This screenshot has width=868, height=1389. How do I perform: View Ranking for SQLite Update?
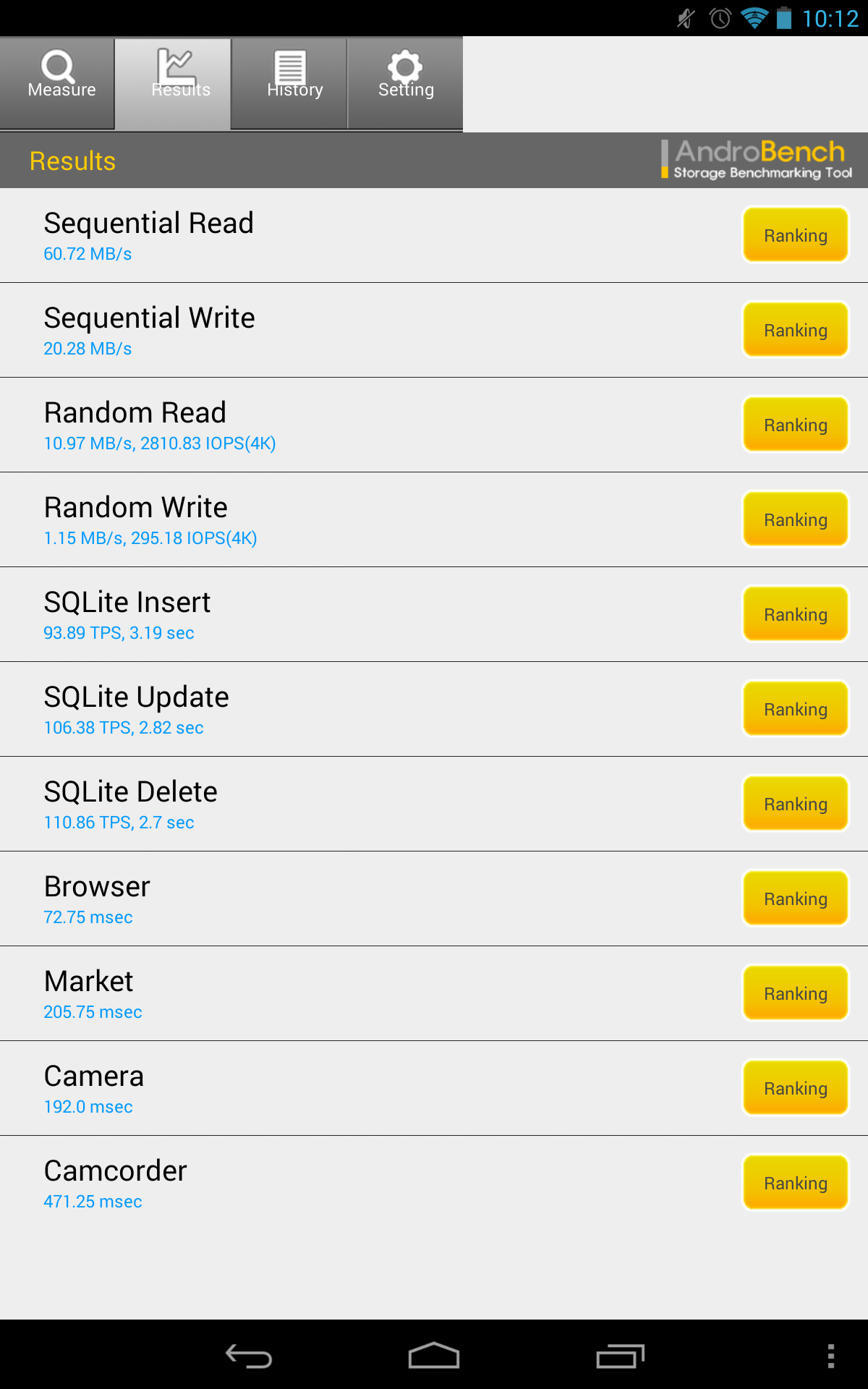[795, 709]
